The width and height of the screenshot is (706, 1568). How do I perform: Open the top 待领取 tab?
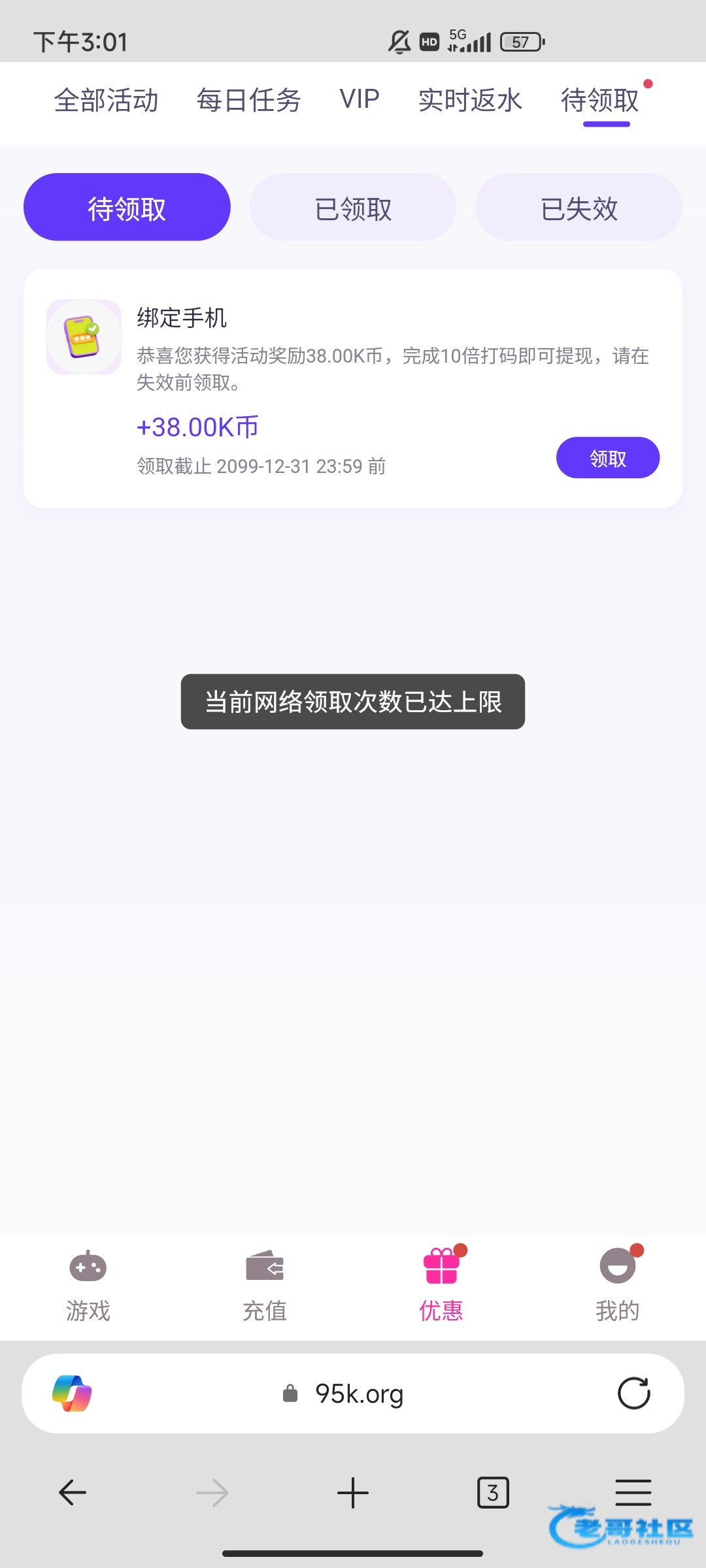coord(600,101)
